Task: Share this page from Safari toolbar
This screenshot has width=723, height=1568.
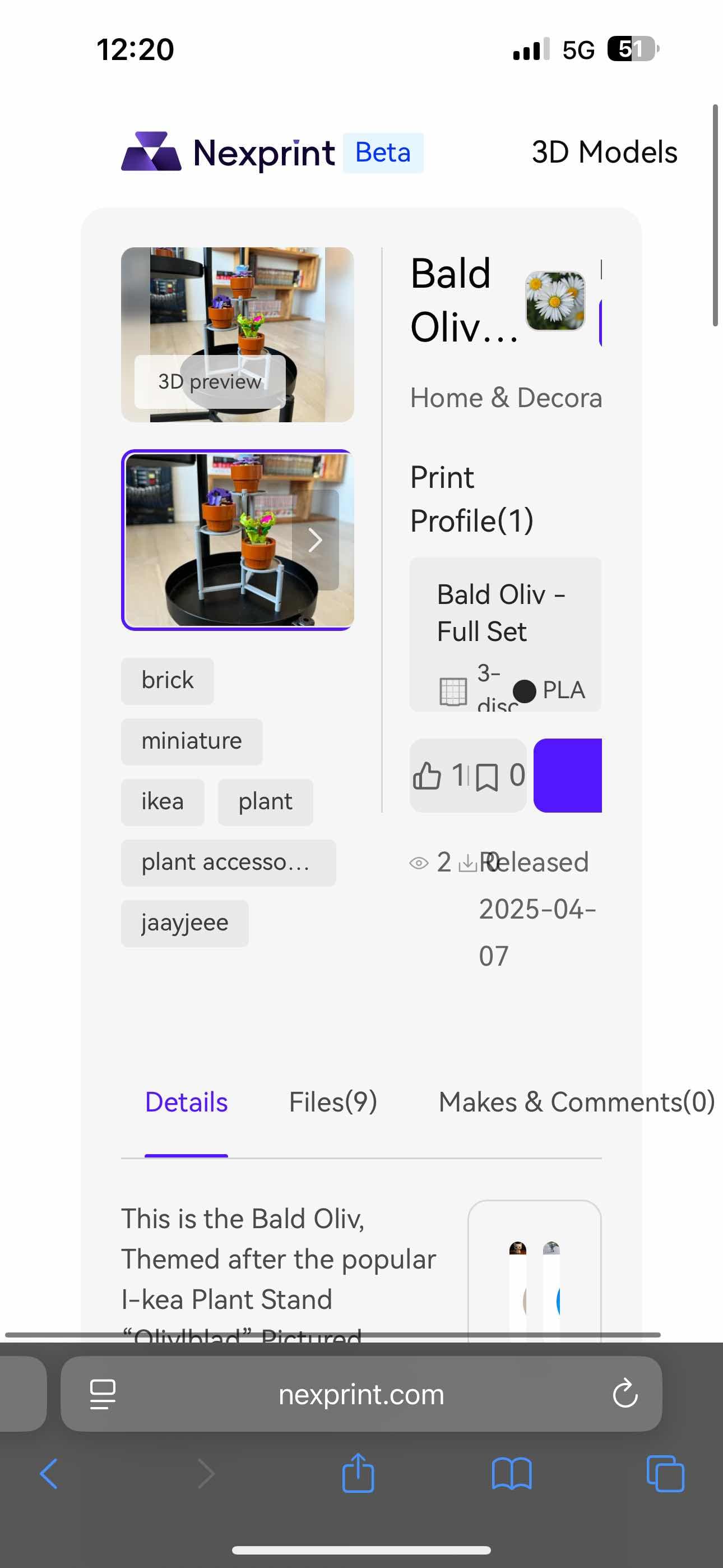Action: tap(359, 1473)
